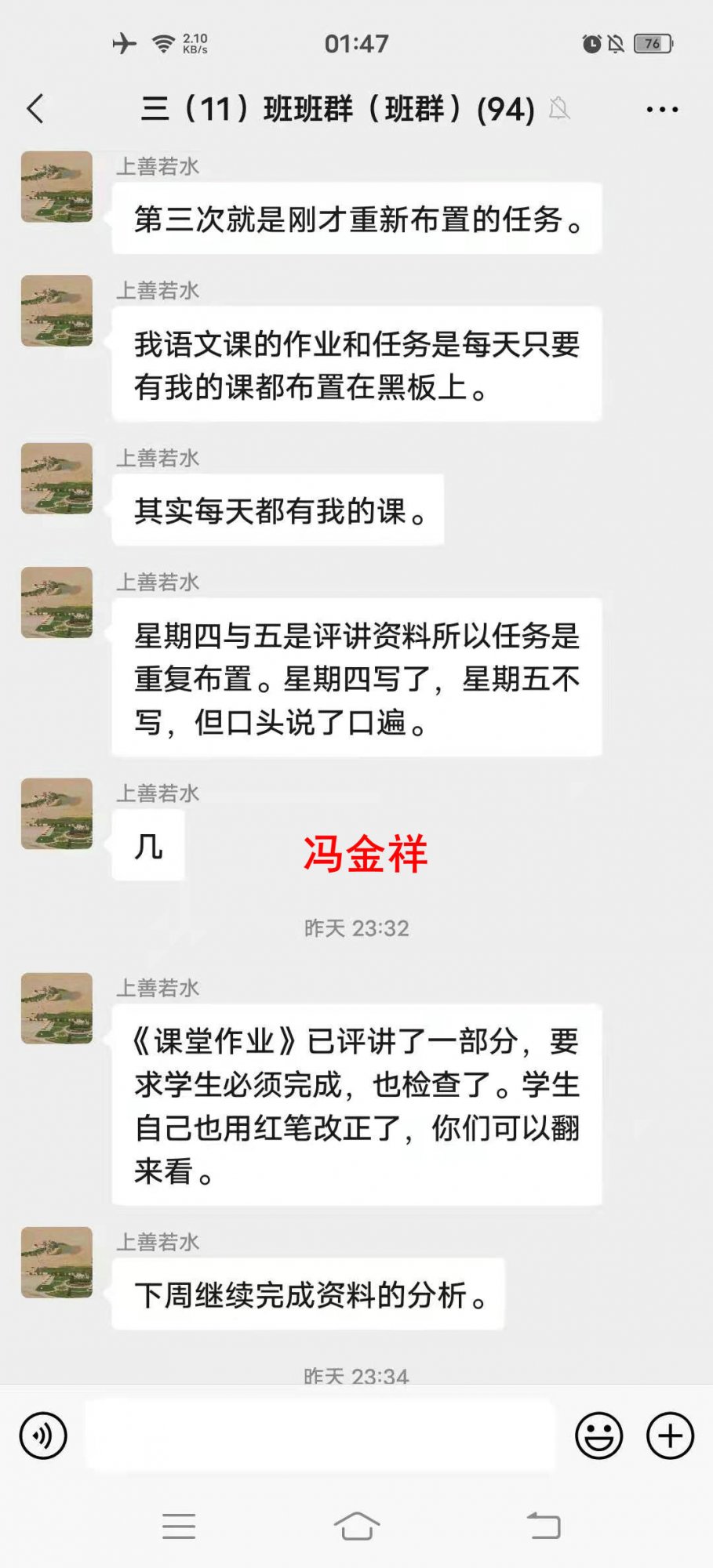Open the system recent apps menu
This screenshot has width=713, height=1568.
pos(179,1526)
